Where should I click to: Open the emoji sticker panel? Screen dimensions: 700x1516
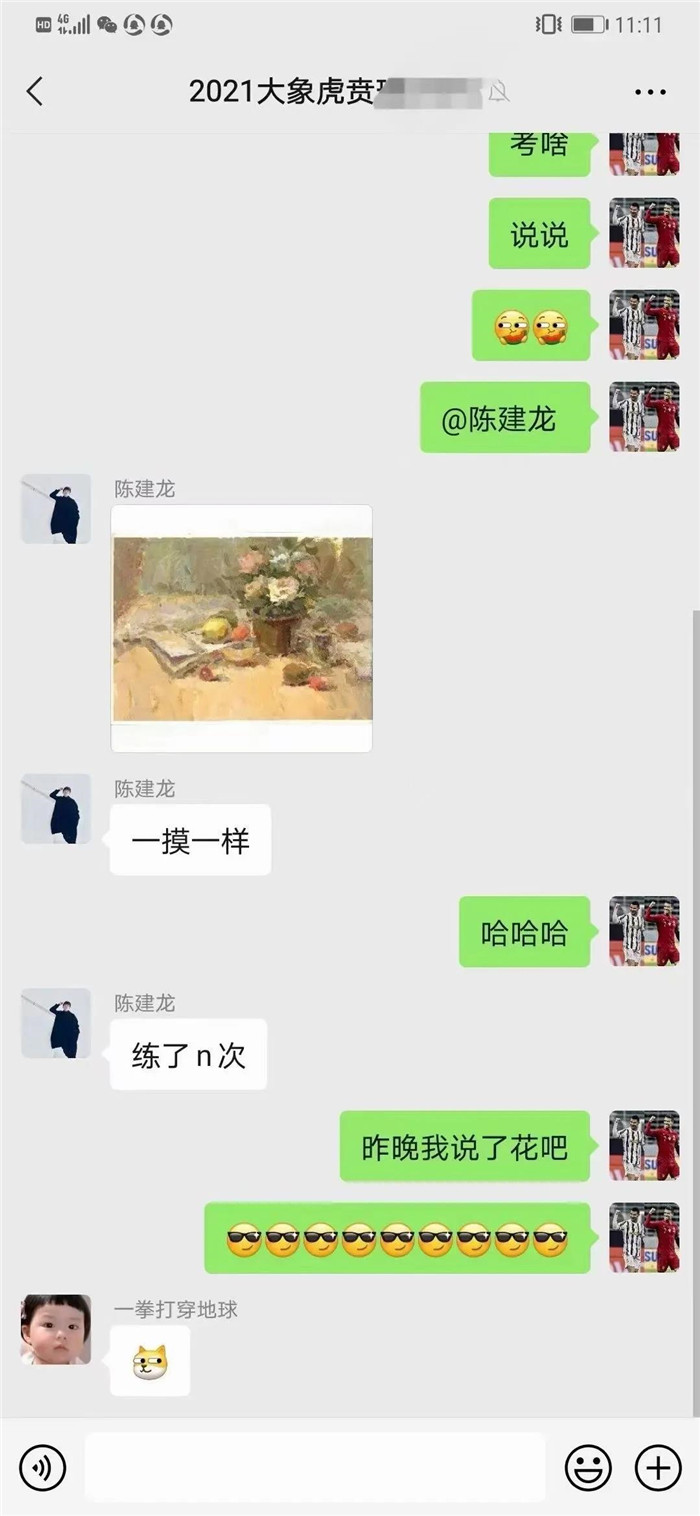(x=588, y=1468)
